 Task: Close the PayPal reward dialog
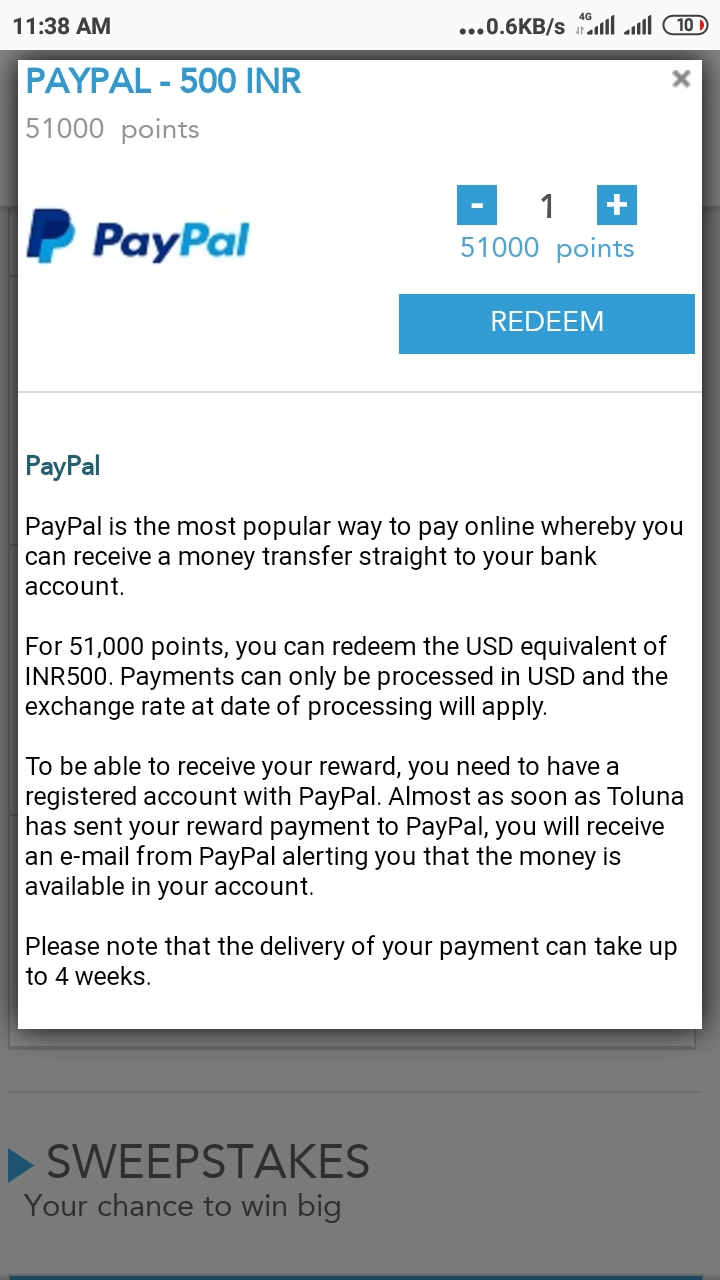point(681,79)
